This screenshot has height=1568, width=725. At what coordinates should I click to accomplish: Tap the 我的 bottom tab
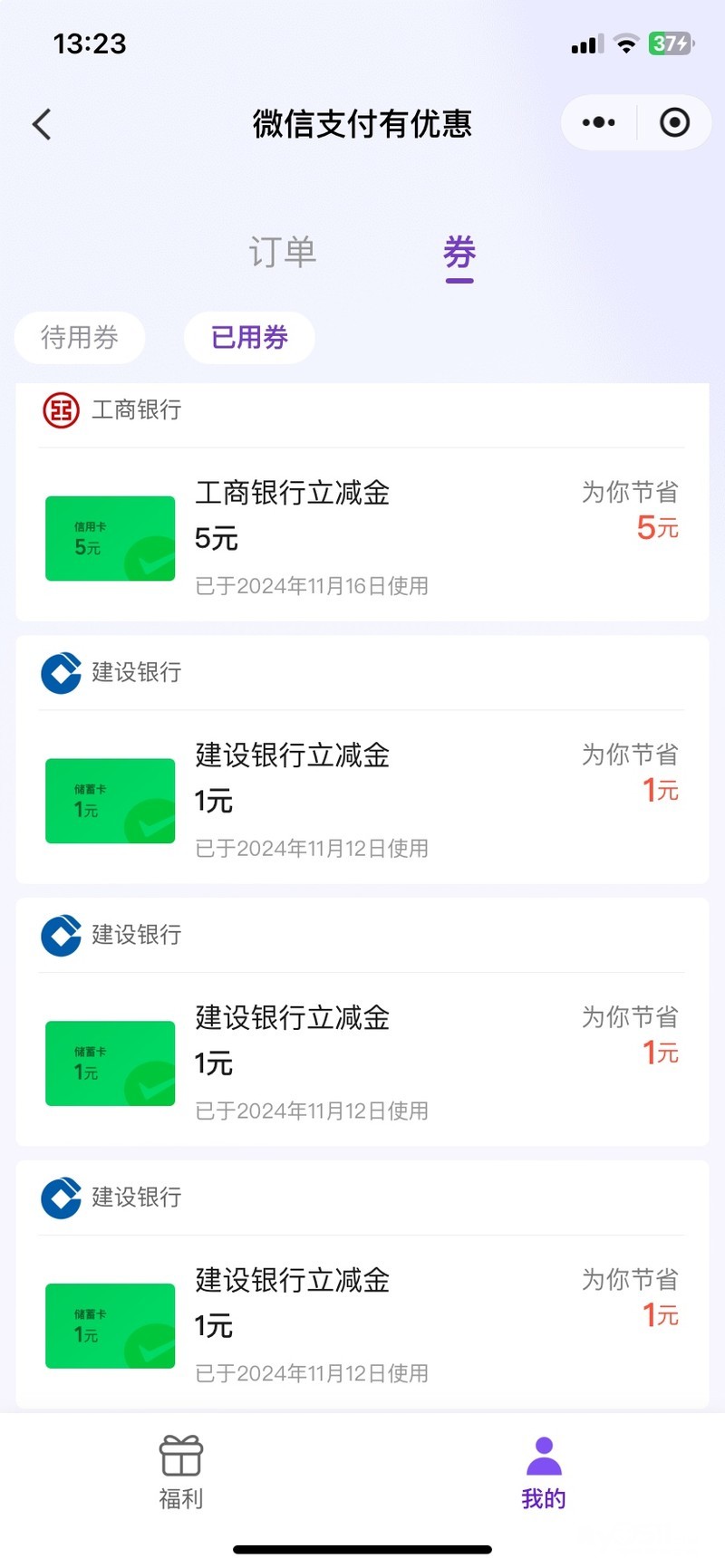pyautogui.click(x=544, y=1473)
